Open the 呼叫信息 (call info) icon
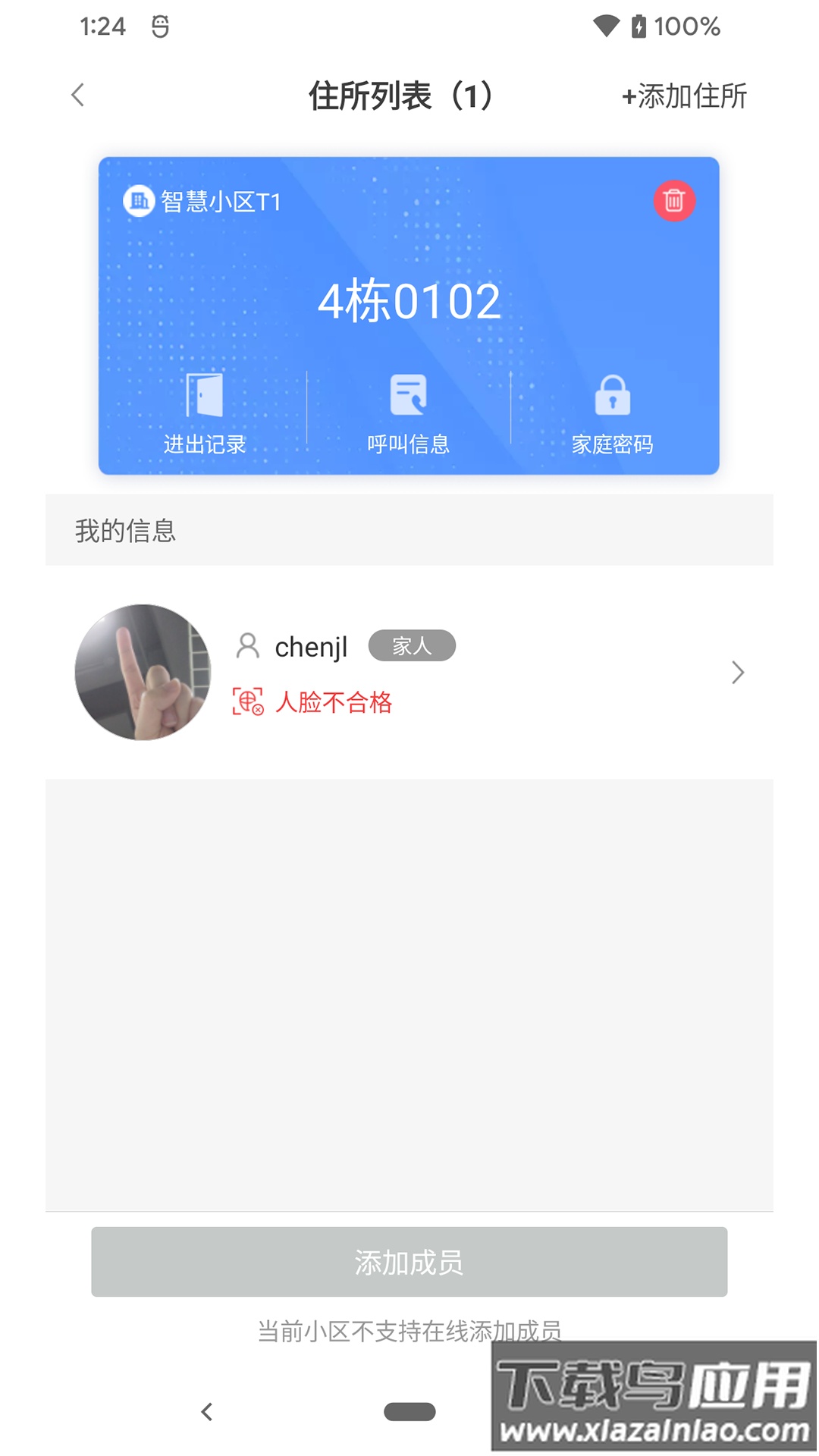The image size is (819, 1456). pyautogui.click(x=408, y=393)
